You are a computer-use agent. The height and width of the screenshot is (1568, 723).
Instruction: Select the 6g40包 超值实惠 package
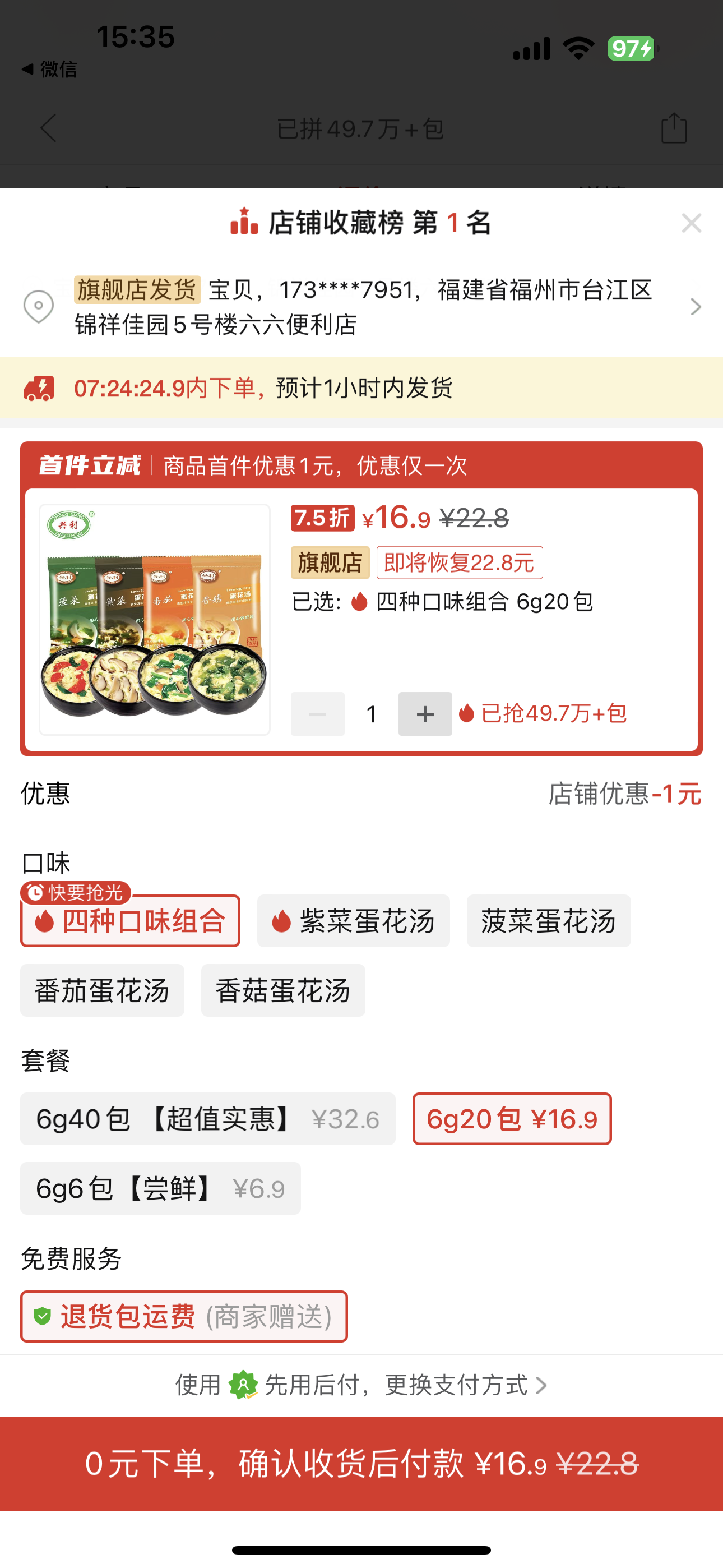207,1119
